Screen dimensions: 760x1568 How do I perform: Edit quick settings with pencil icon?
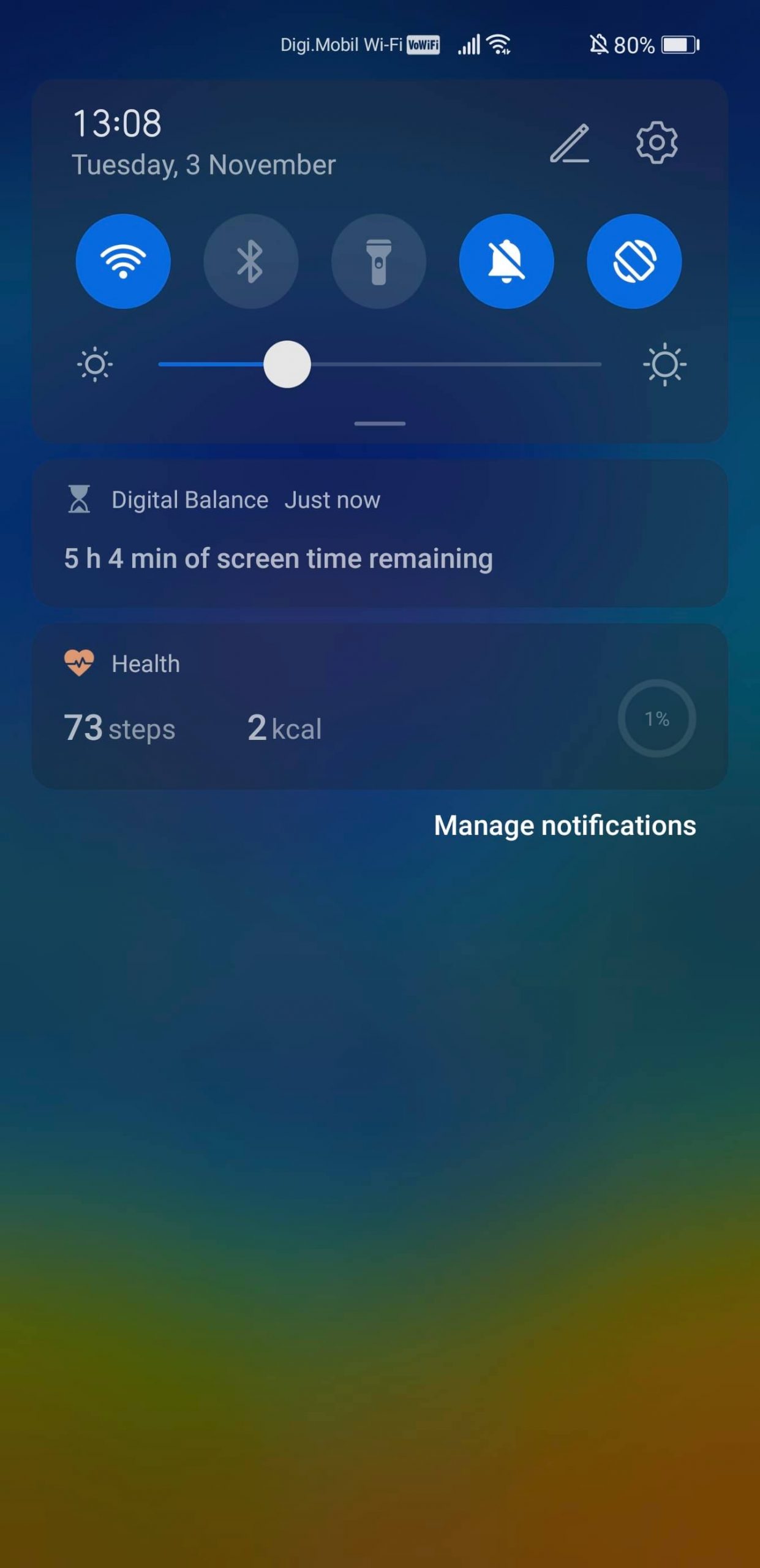tap(570, 143)
